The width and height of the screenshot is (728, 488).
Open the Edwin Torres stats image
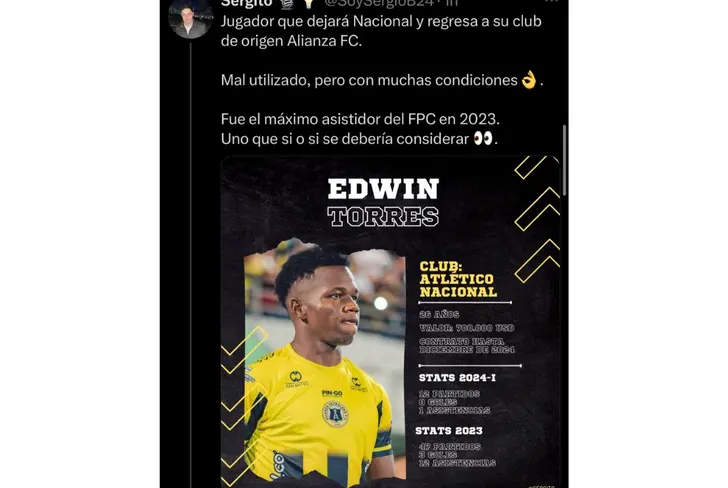(390, 320)
